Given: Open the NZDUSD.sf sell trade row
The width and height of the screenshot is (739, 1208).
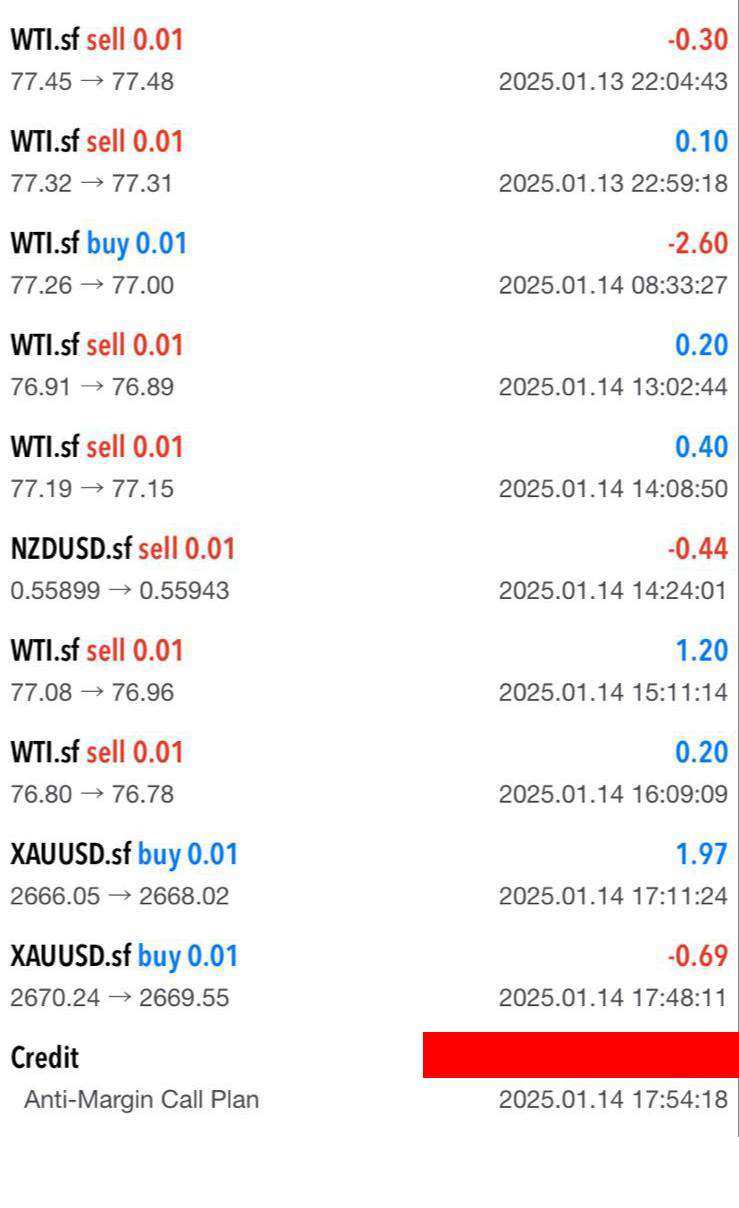Looking at the screenshot, I should [x=369, y=569].
